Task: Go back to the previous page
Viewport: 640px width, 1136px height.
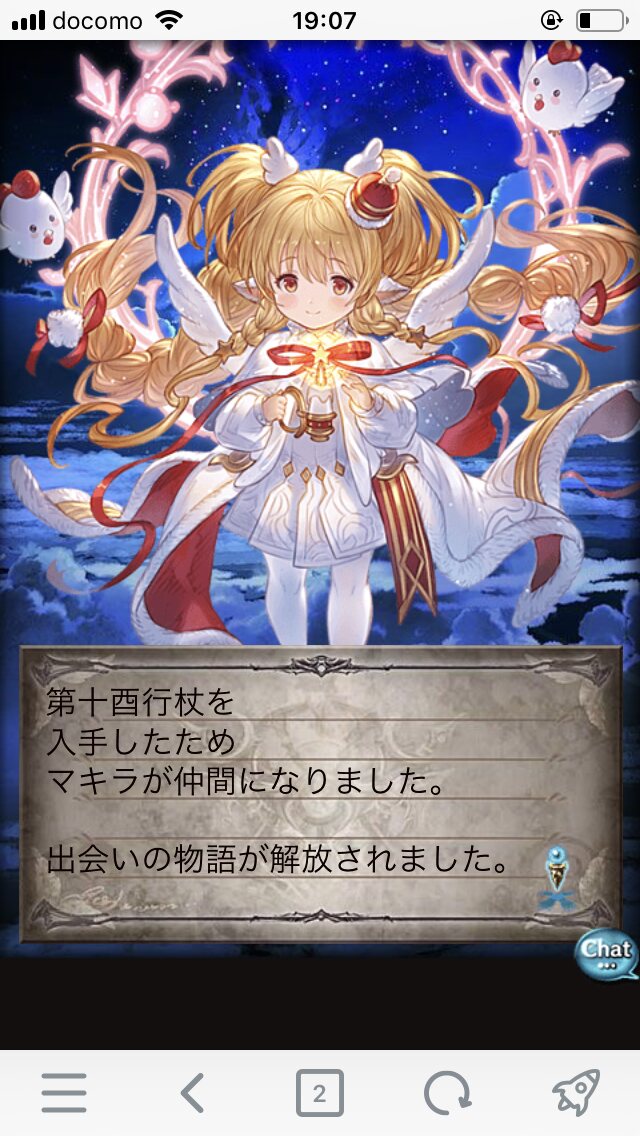Action: 192,1093
